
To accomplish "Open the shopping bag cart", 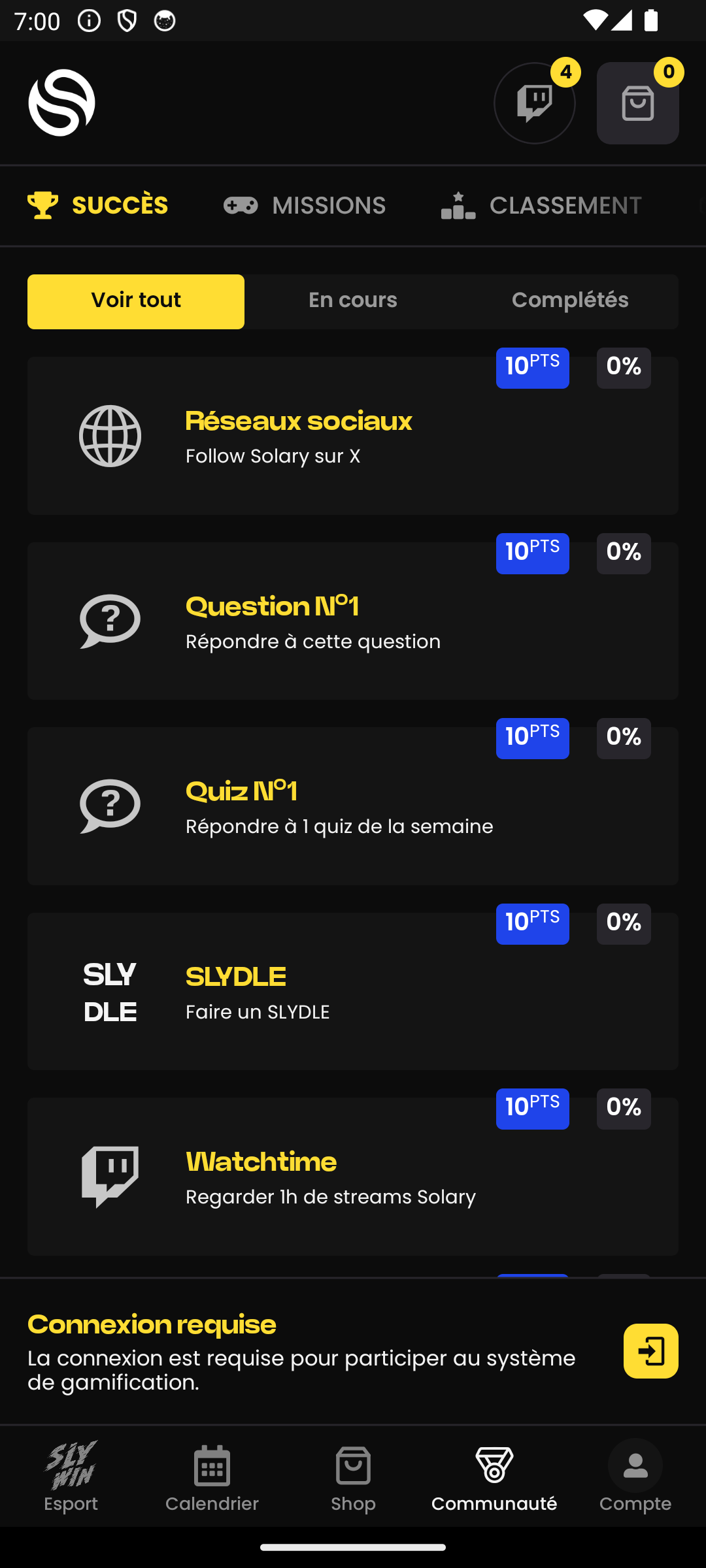I will [637, 103].
